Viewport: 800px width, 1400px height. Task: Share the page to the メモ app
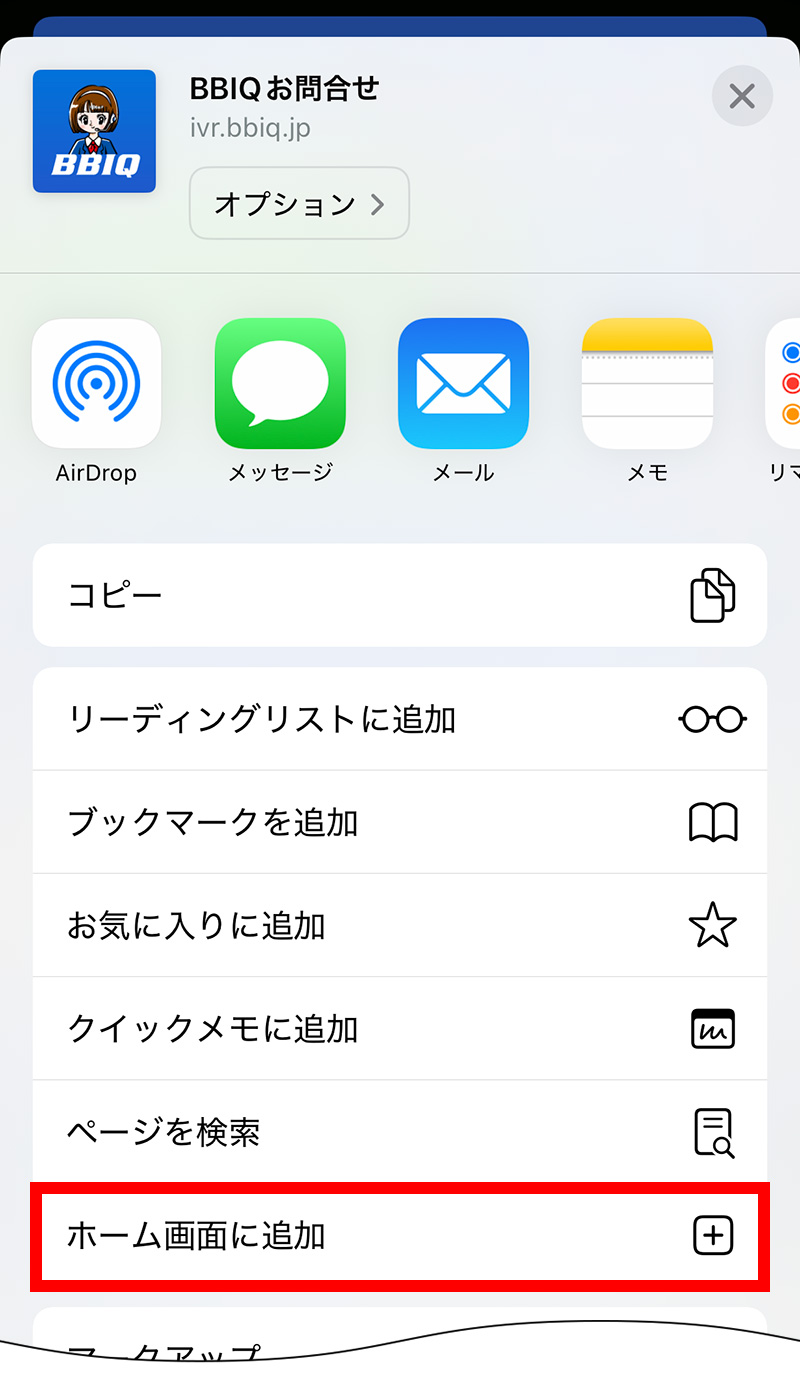click(x=647, y=383)
